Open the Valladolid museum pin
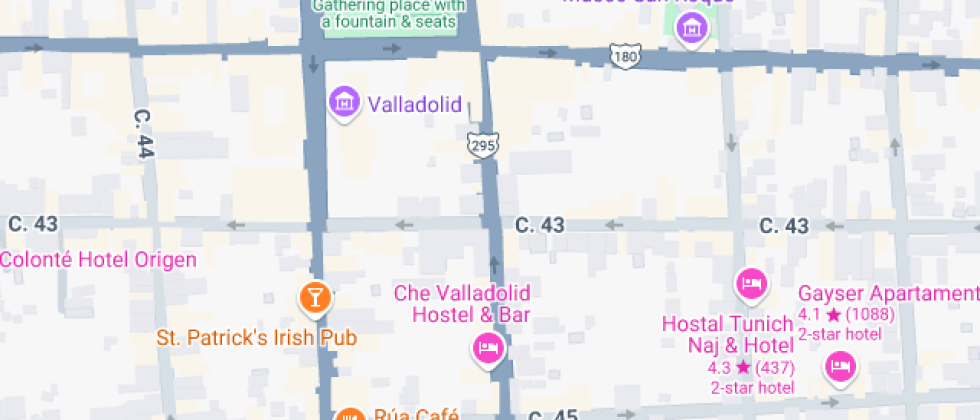 click(344, 101)
